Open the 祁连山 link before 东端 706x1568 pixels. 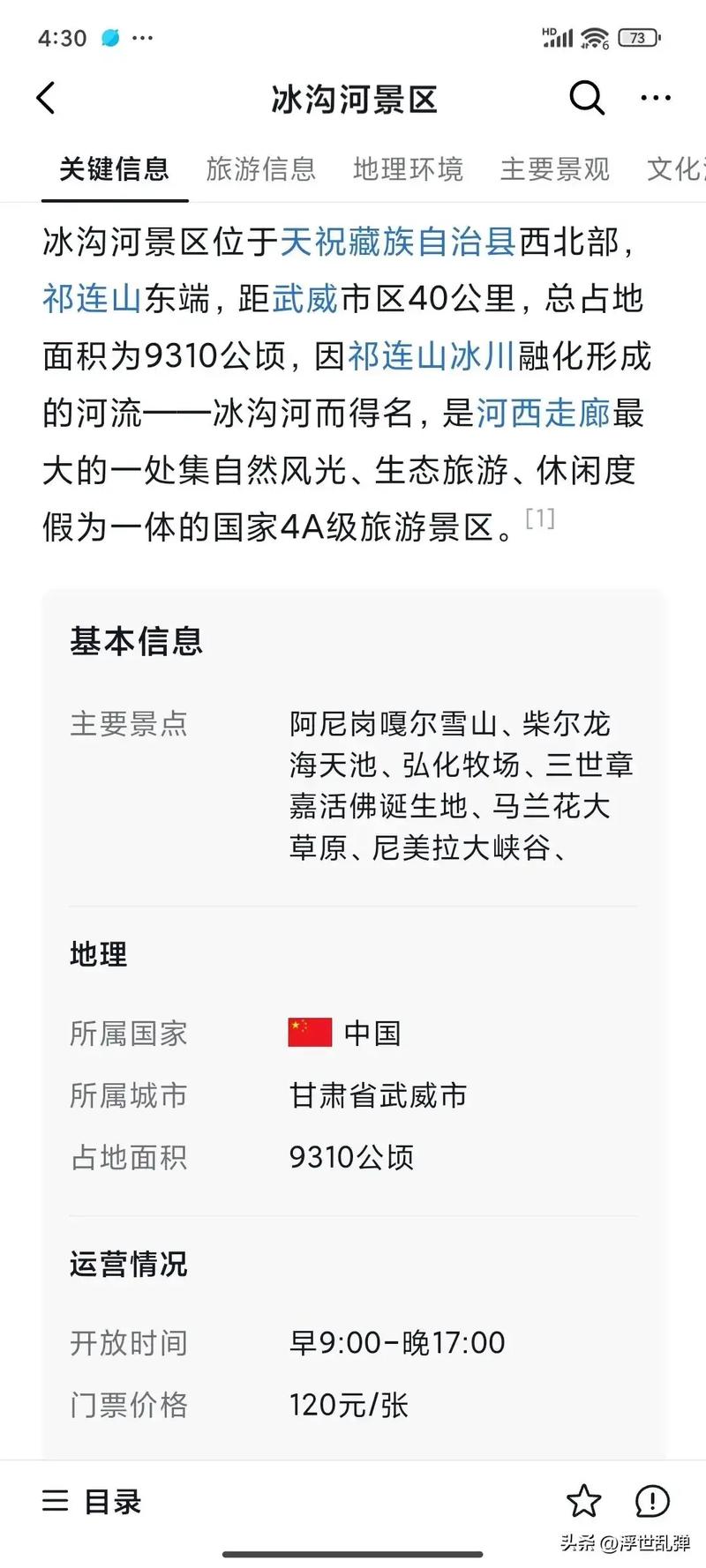[x=92, y=299]
